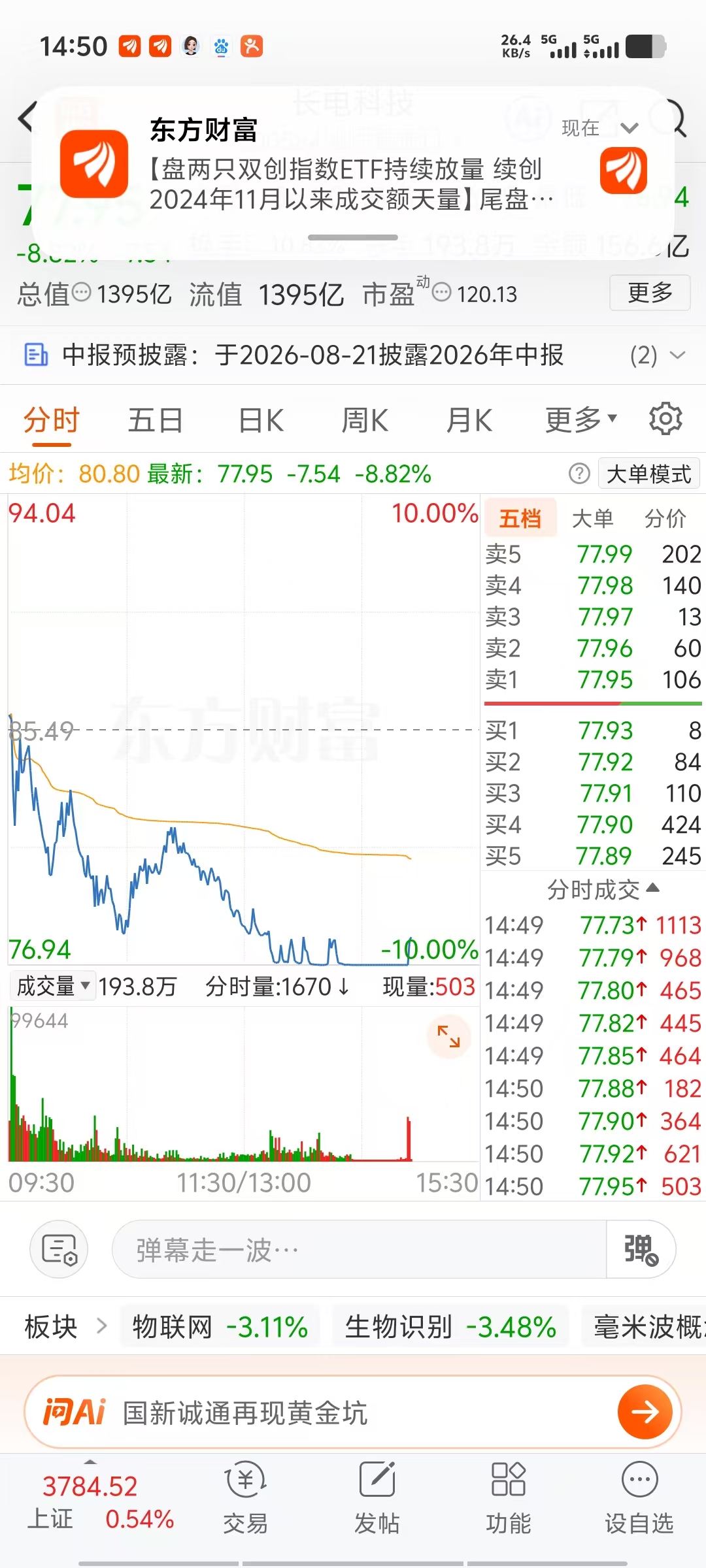Expand the chart to full screen
706x1568 pixels.
coord(448,1036)
